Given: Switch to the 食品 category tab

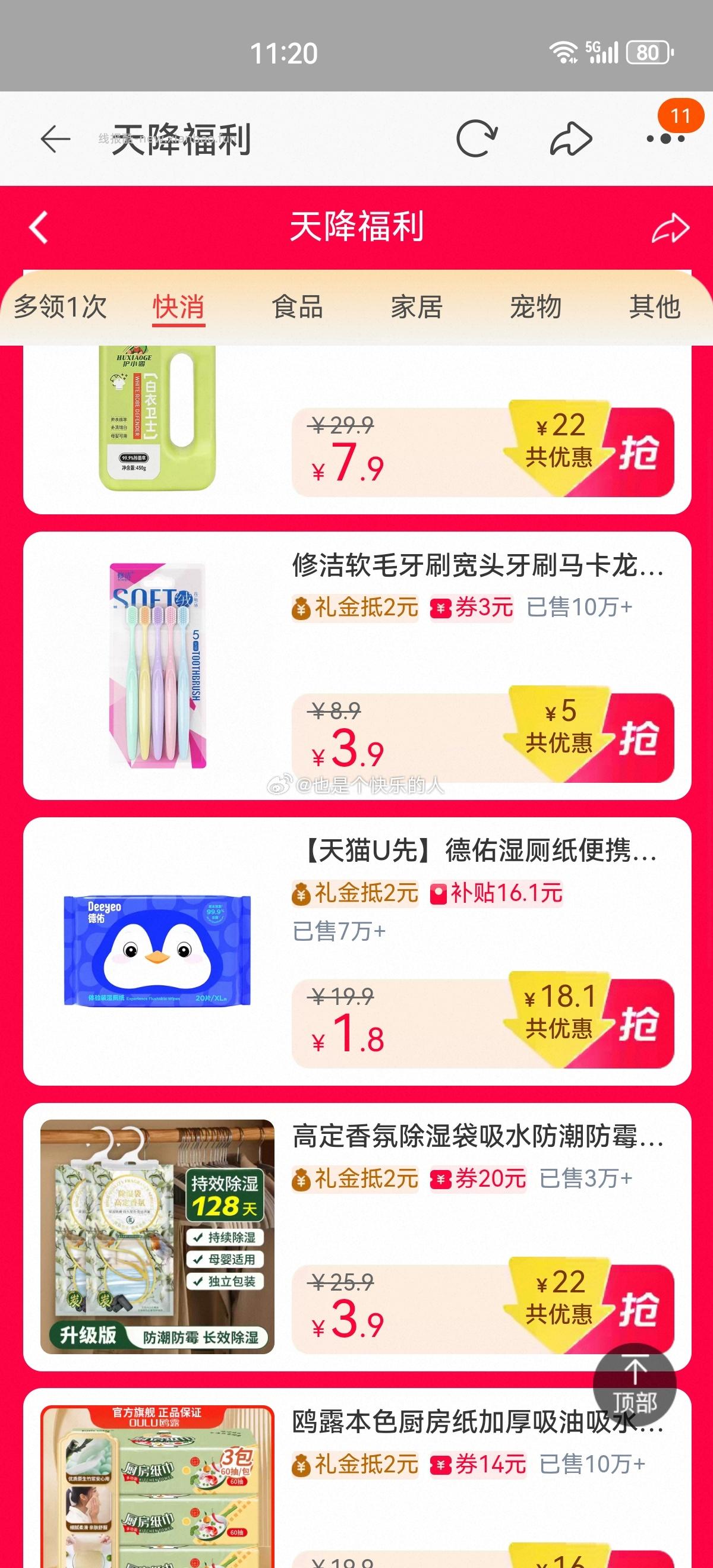Looking at the screenshot, I should (x=298, y=308).
